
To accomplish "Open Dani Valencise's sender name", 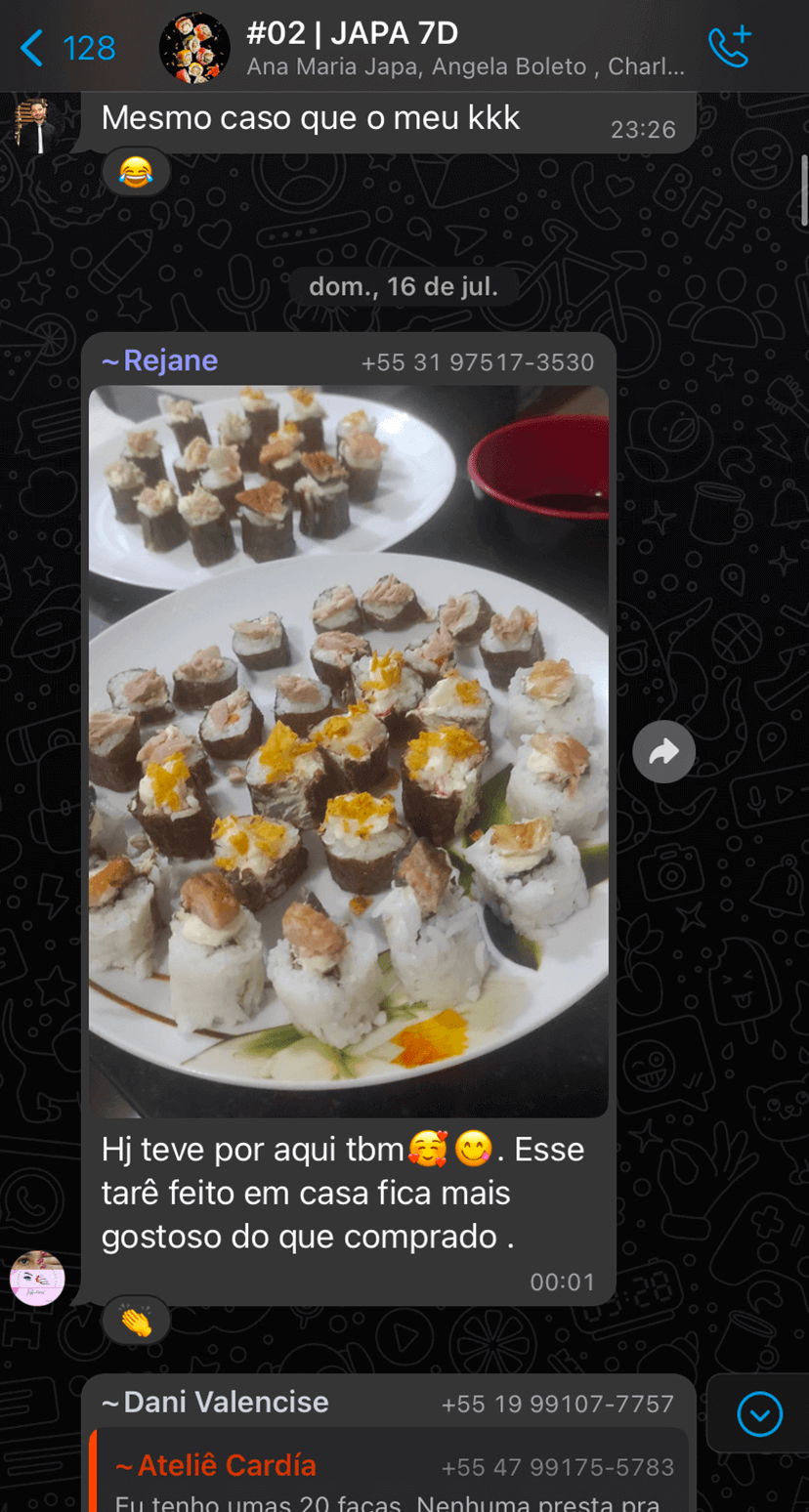I will click(215, 1403).
